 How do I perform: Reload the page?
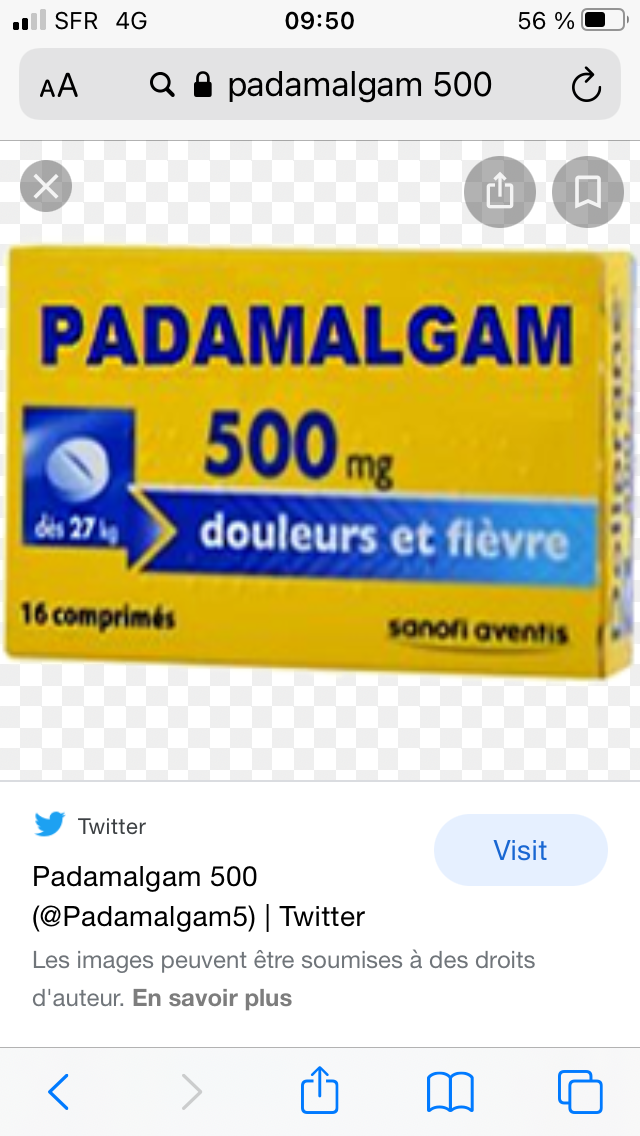[x=586, y=85]
